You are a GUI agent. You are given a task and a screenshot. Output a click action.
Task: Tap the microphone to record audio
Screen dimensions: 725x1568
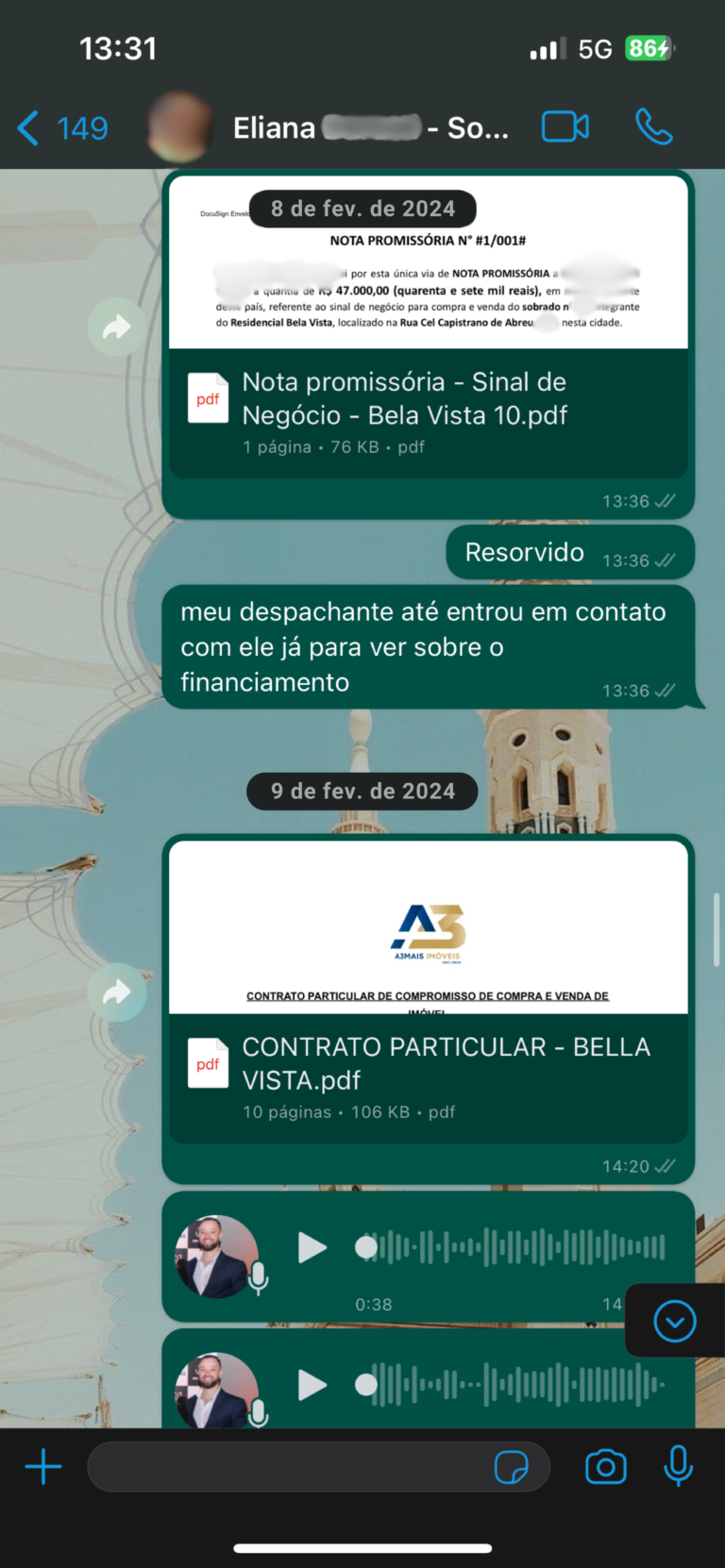(678, 1466)
